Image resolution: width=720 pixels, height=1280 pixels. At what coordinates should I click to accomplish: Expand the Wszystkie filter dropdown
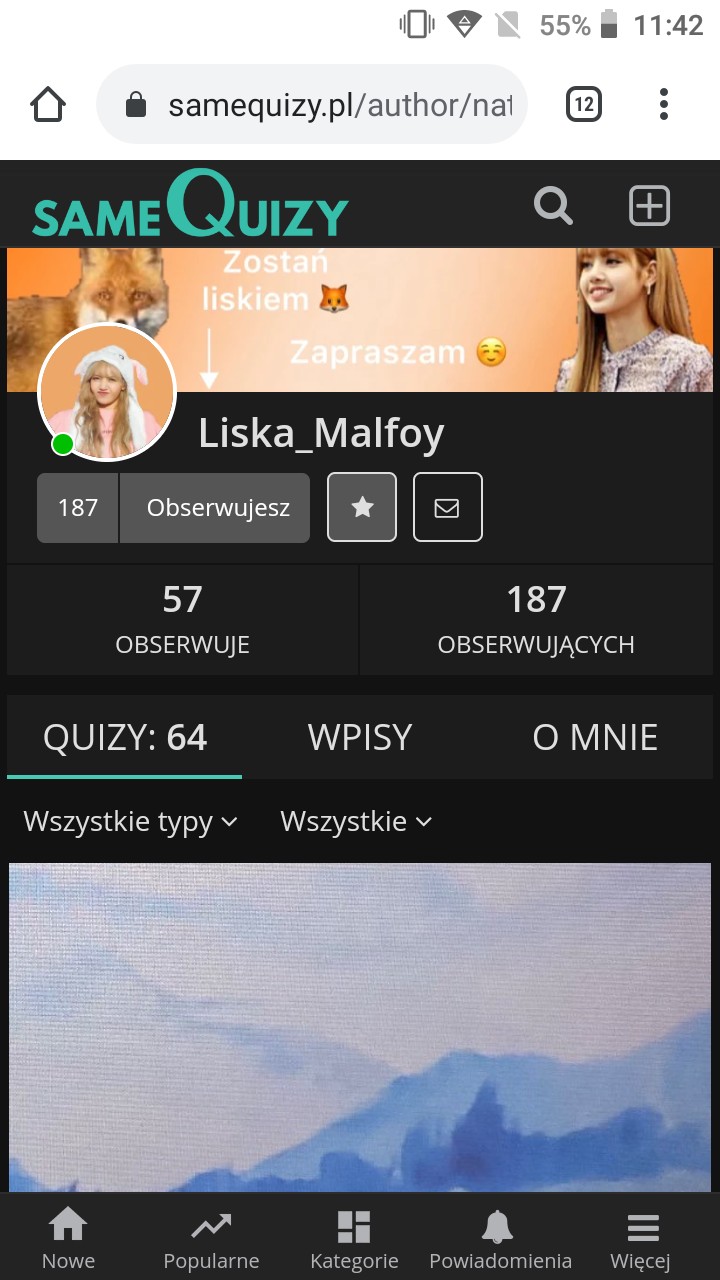[356, 822]
